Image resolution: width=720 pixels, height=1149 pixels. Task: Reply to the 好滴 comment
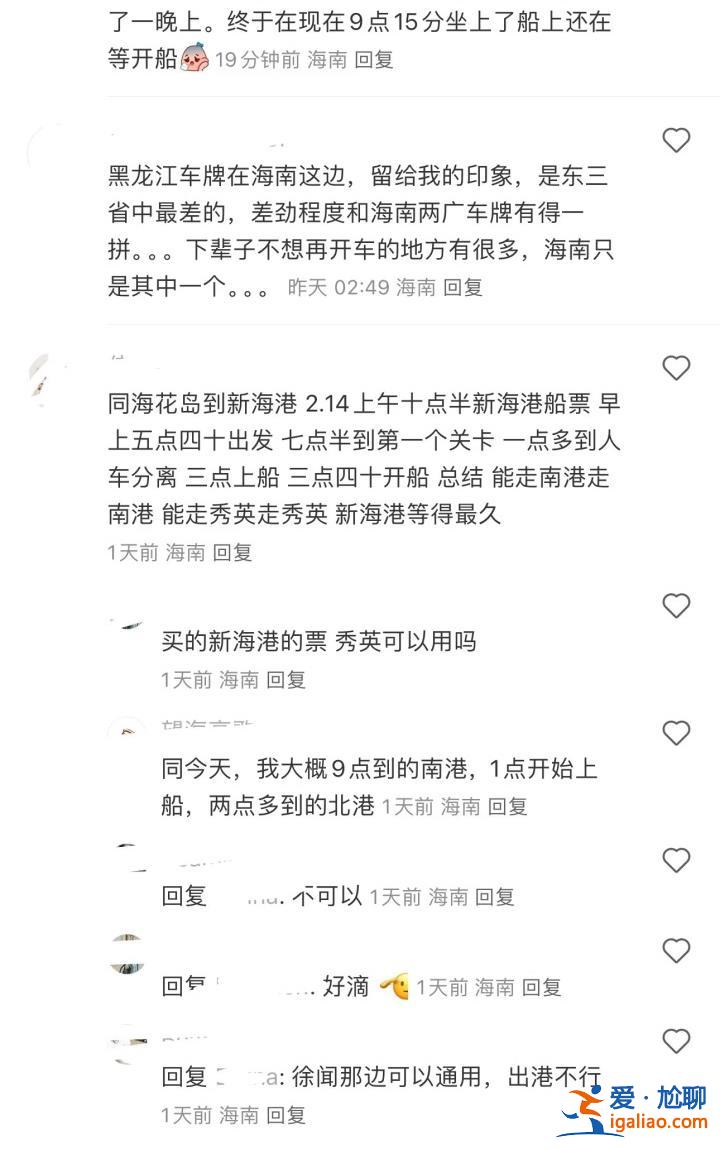(542, 987)
